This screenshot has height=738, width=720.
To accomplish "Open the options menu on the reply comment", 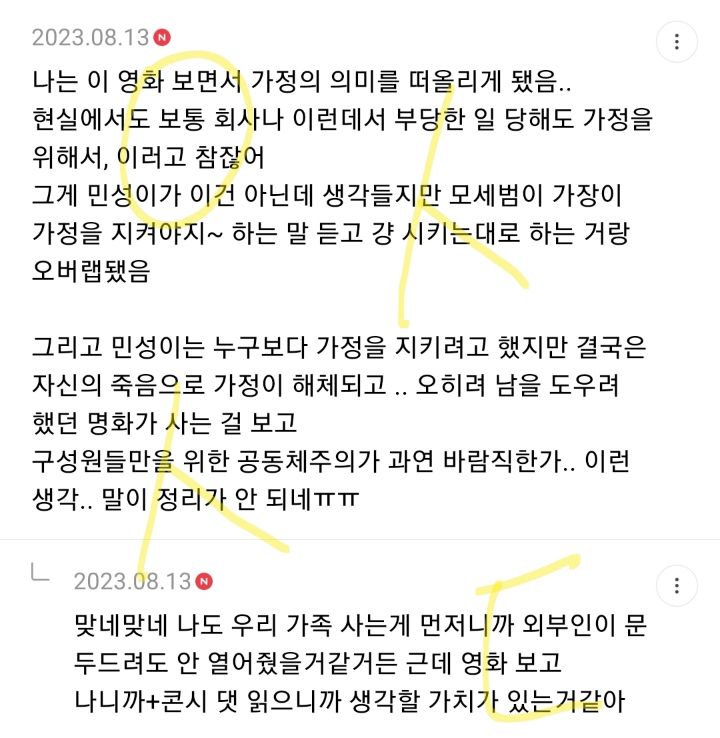I will (677, 586).
